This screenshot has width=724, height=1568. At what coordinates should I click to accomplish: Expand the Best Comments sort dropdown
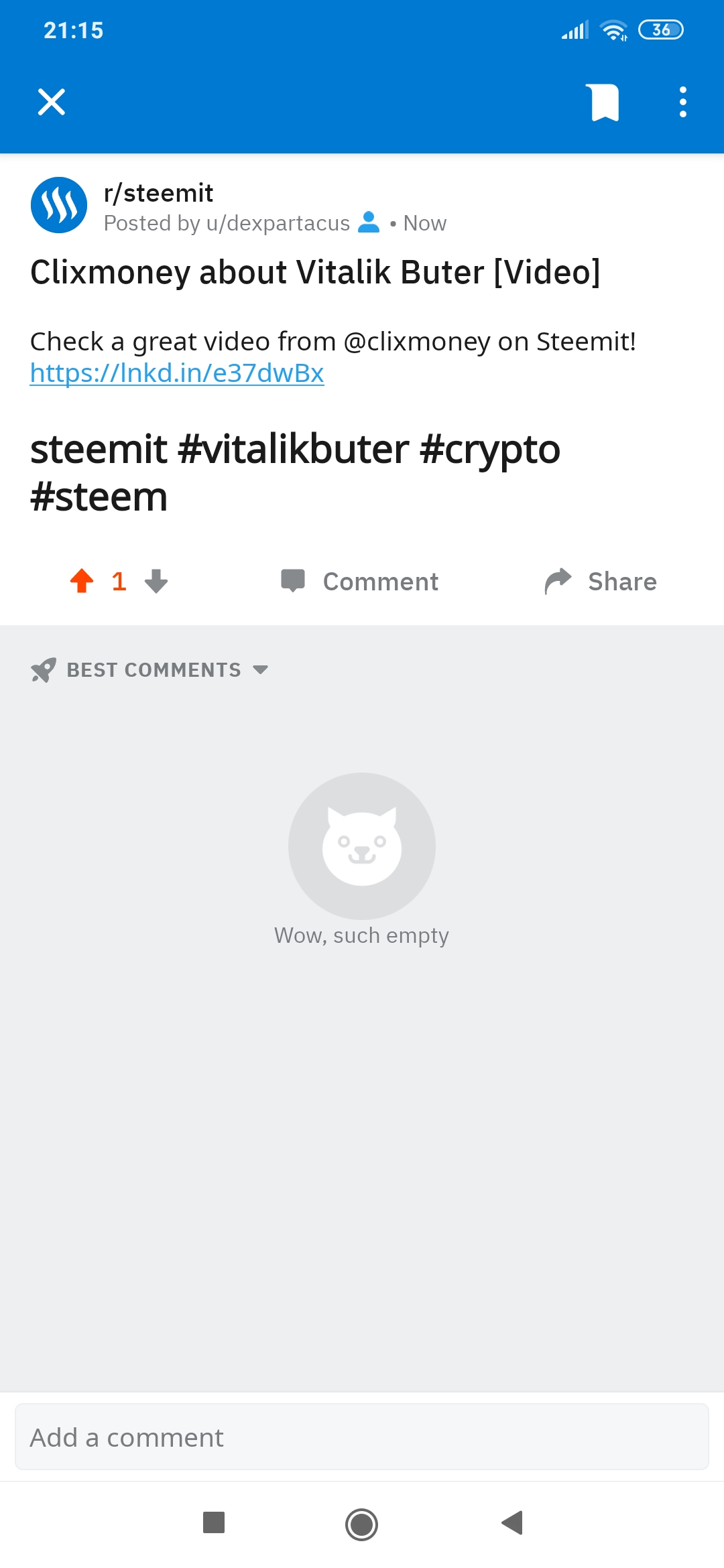coord(149,669)
